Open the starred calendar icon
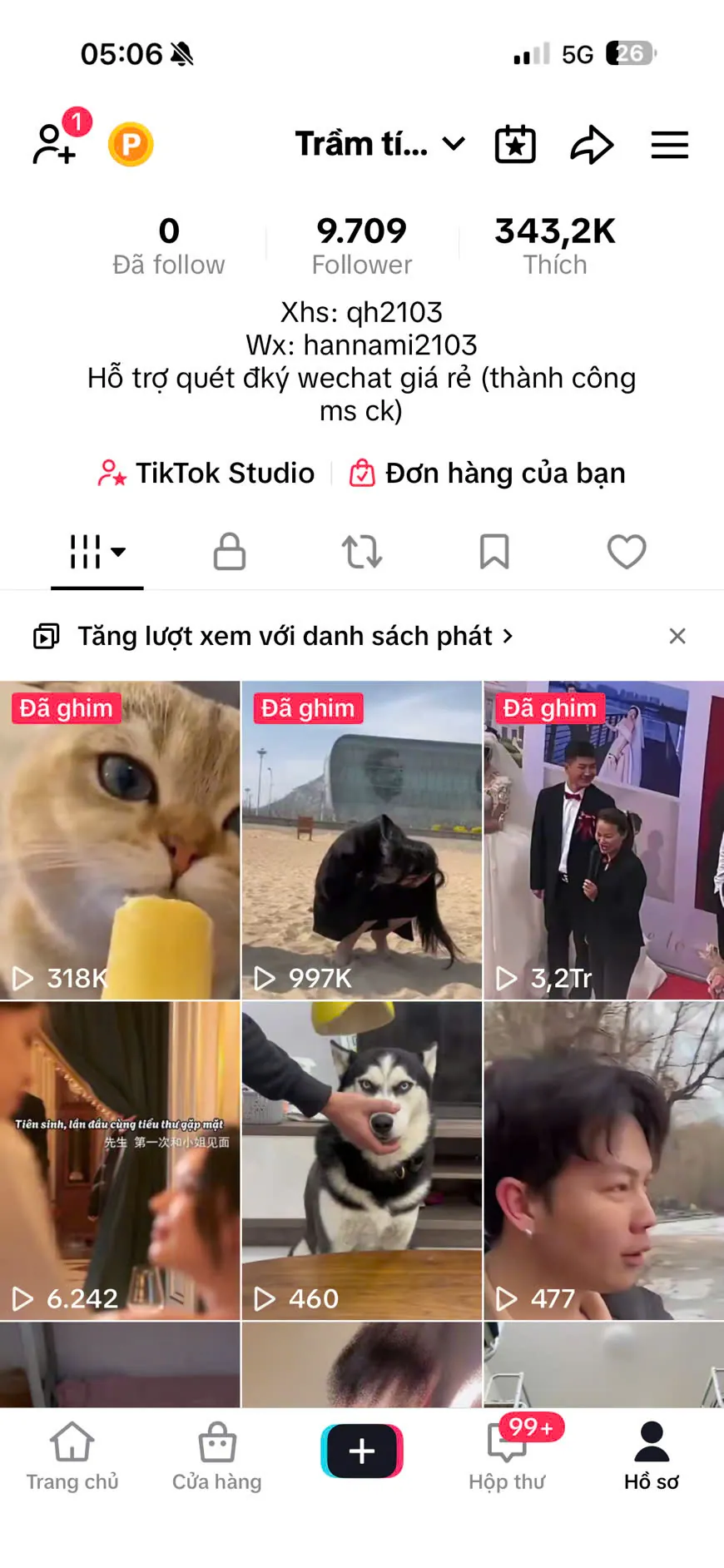724x1568 pixels. tap(515, 145)
